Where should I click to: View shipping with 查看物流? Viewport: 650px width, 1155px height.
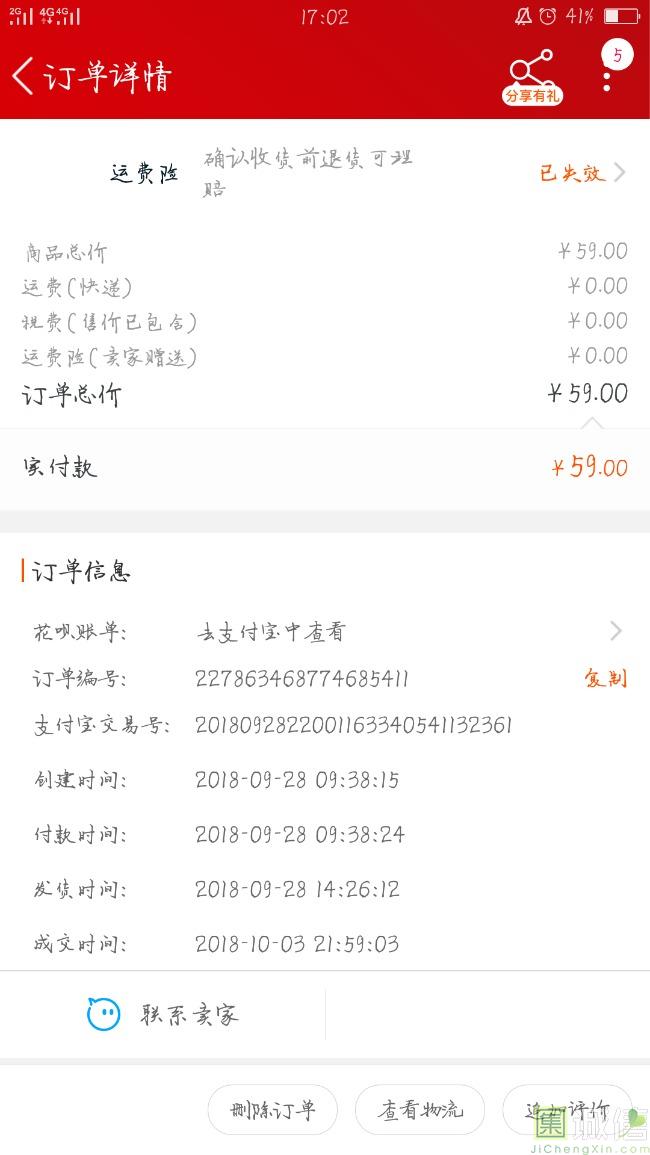[420, 1110]
